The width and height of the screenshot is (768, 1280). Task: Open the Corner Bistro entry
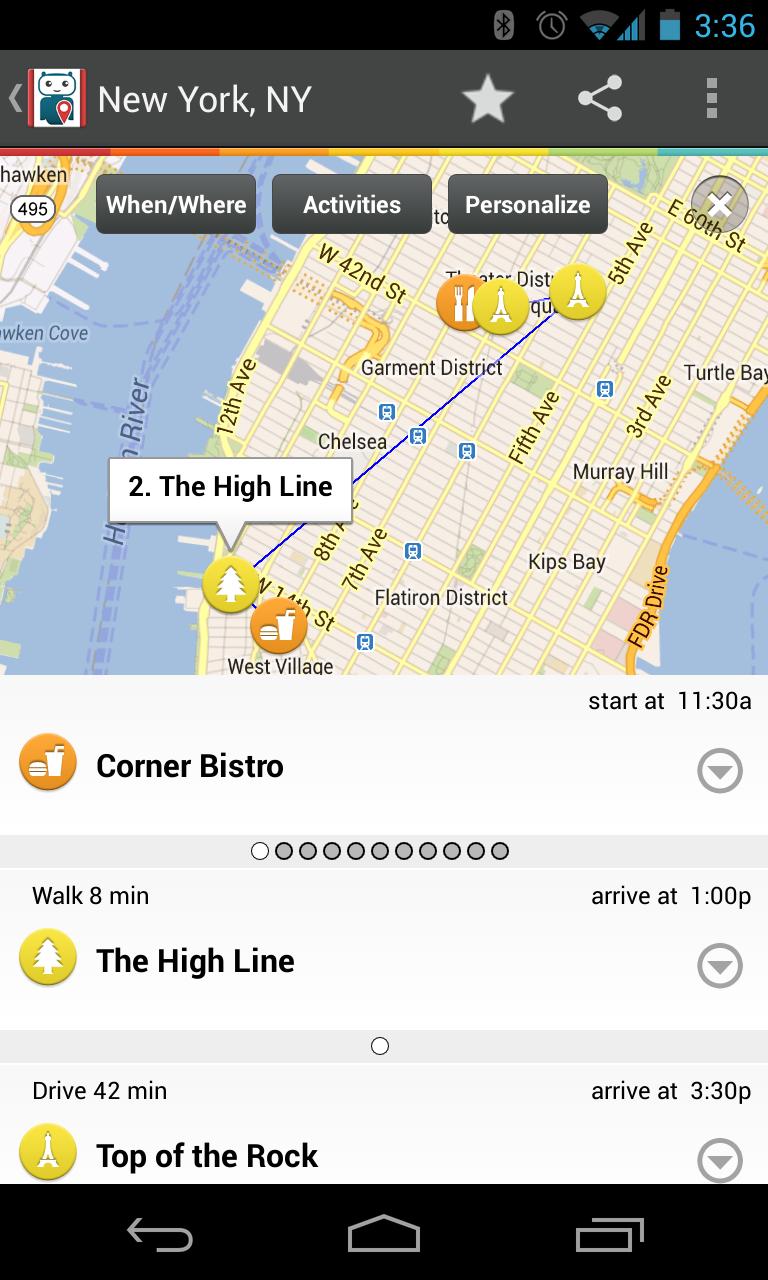click(x=190, y=767)
